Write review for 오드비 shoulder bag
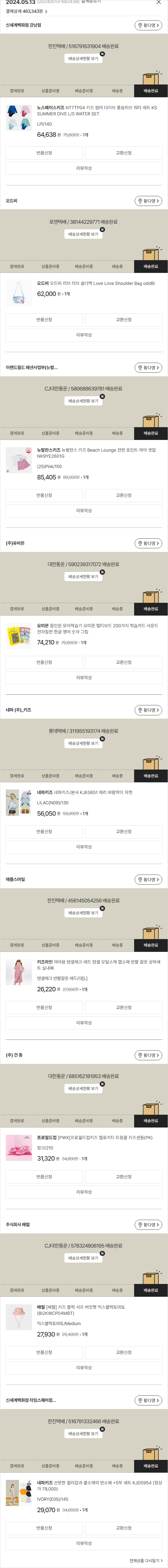Image resolution: width=168 pixels, height=1568 pixels. pos(84,335)
